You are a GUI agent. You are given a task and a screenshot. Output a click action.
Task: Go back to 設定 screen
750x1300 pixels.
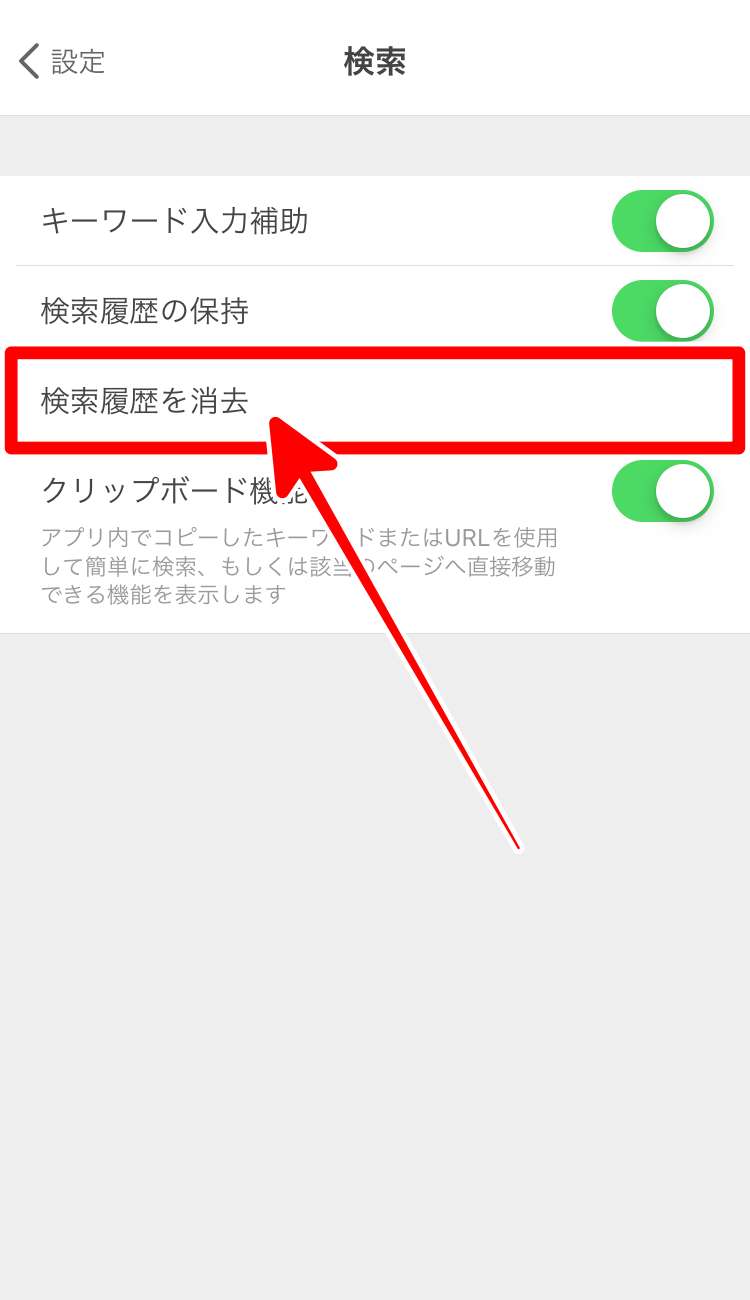(62, 61)
